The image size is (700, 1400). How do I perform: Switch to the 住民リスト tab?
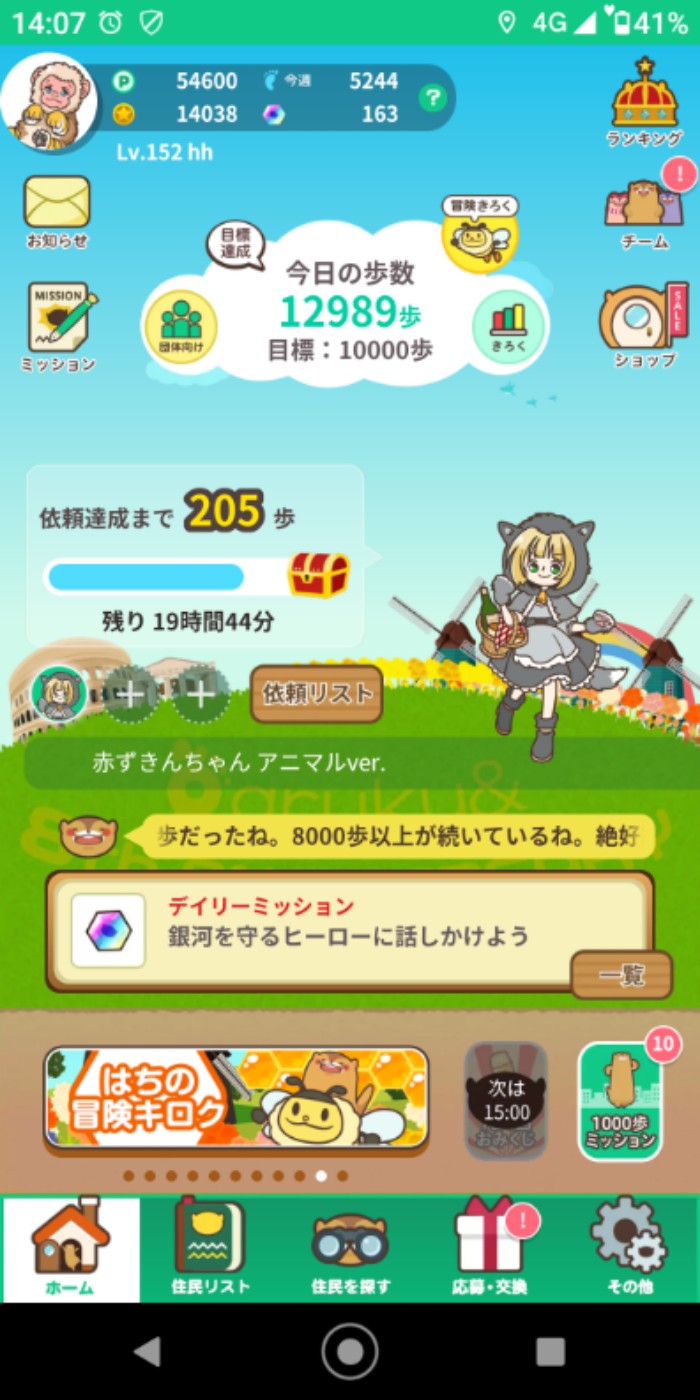210,1249
